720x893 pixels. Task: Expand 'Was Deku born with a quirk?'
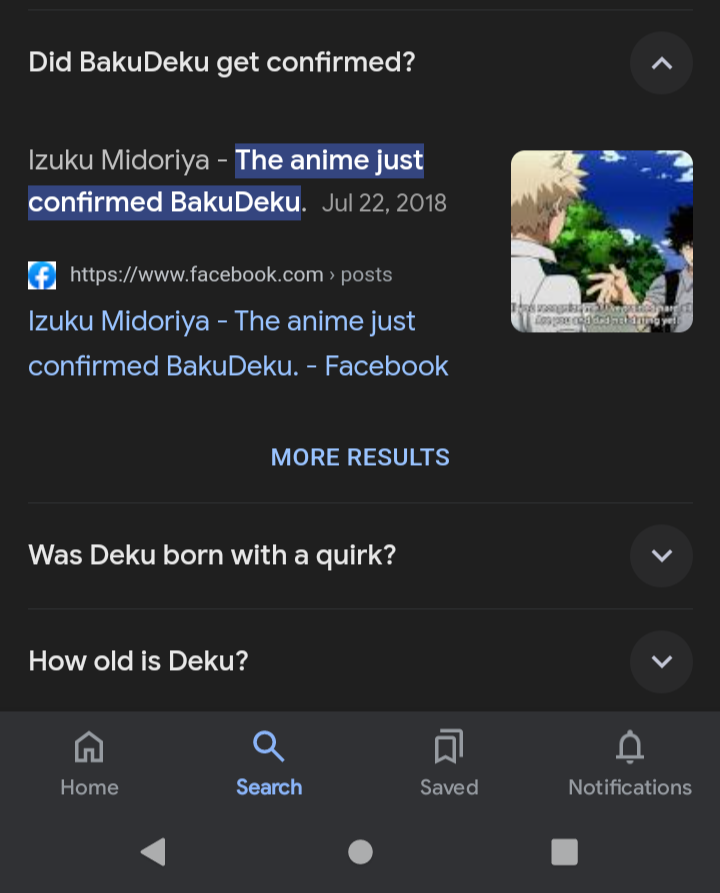(660, 555)
